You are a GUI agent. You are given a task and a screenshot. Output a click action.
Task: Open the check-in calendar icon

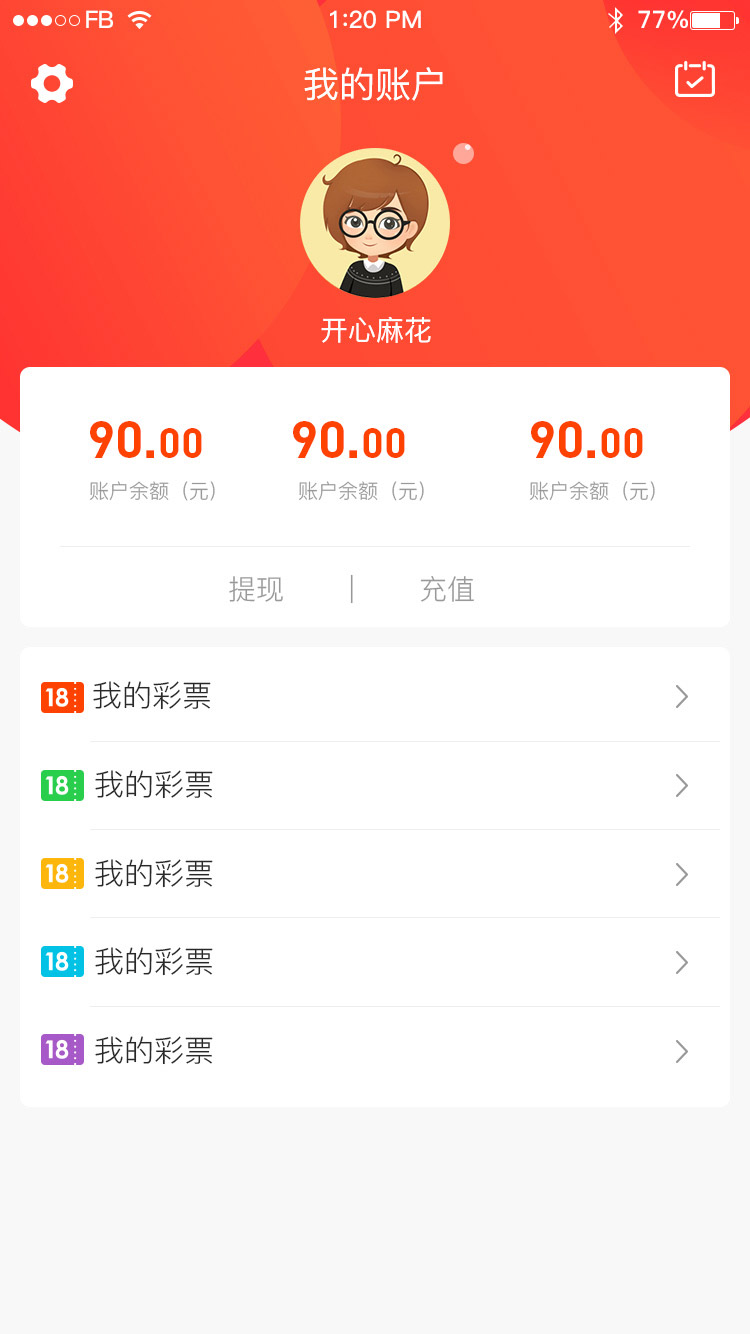click(x=695, y=80)
